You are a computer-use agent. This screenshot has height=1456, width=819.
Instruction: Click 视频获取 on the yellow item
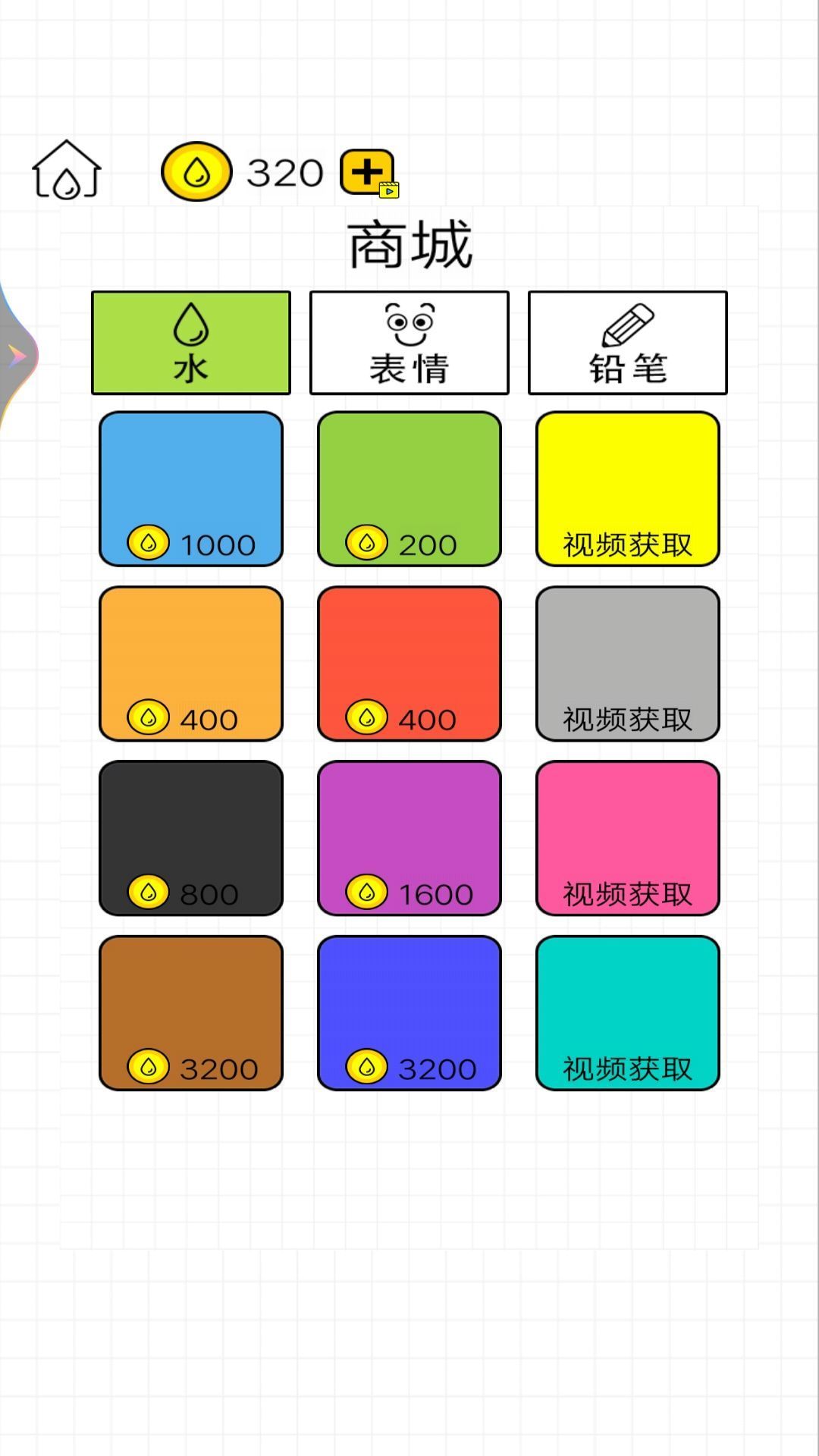point(627,544)
